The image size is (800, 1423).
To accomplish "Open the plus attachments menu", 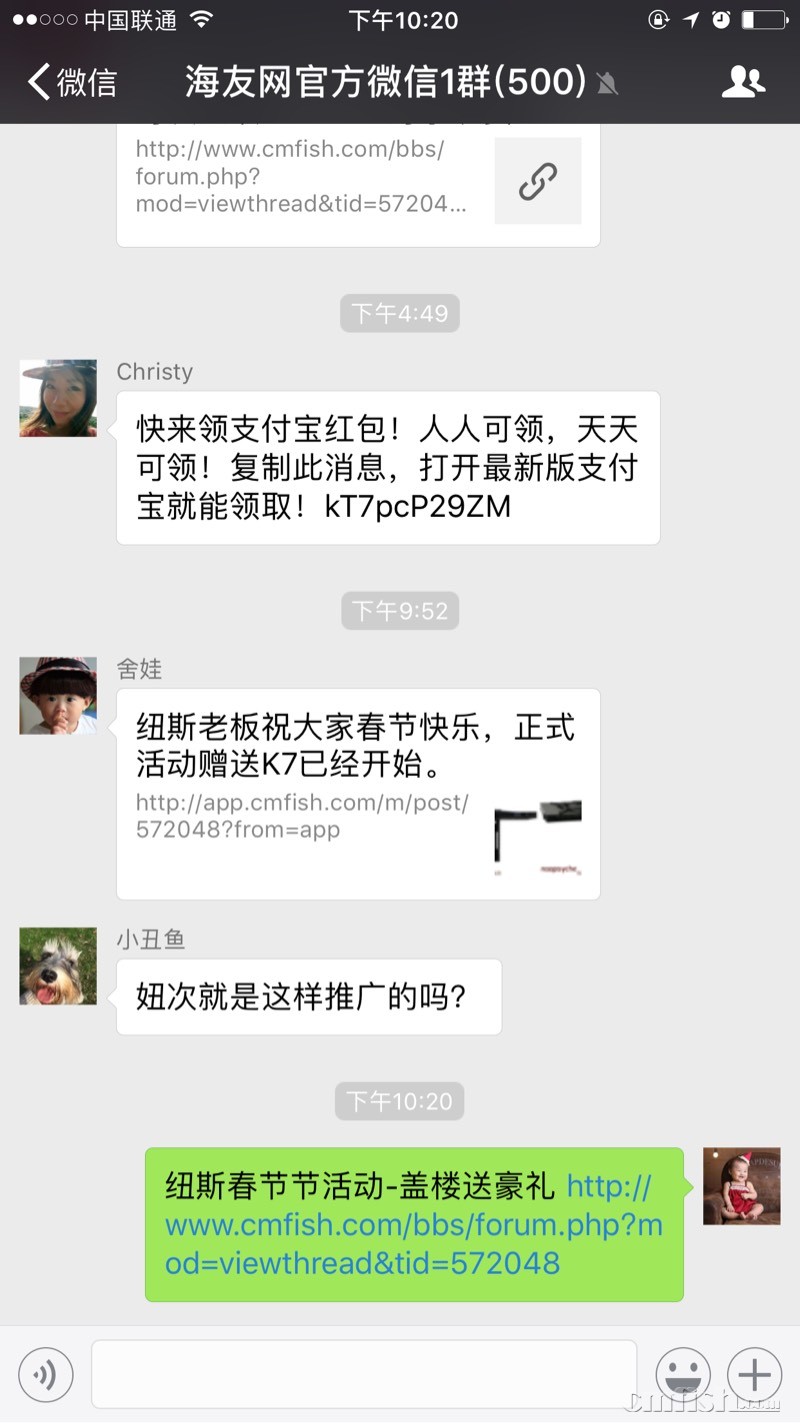I will (754, 1374).
